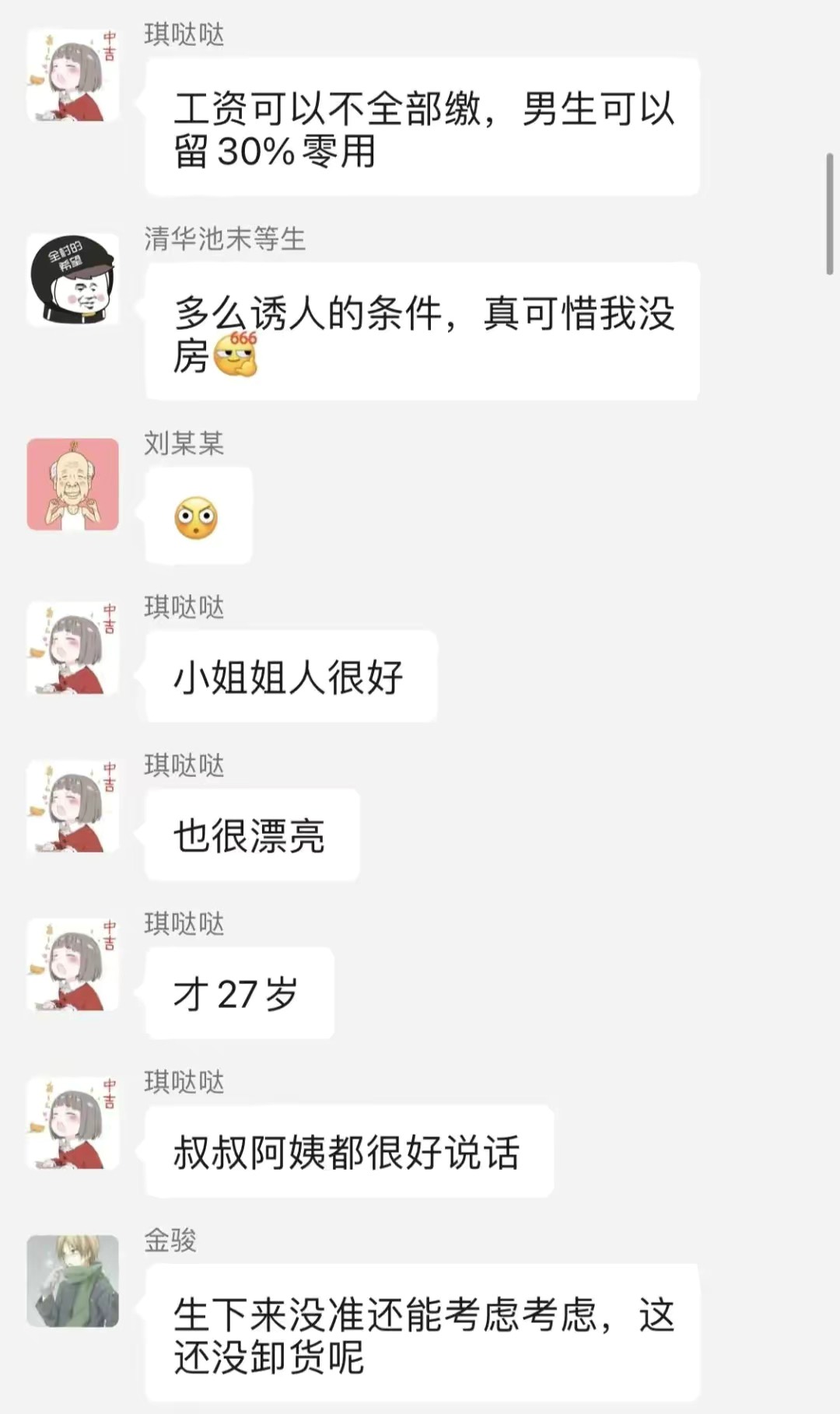The width and height of the screenshot is (840, 1414).
Task: Tap 琪哒哒's avatar beside the 工资 message
Action: (x=73, y=75)
